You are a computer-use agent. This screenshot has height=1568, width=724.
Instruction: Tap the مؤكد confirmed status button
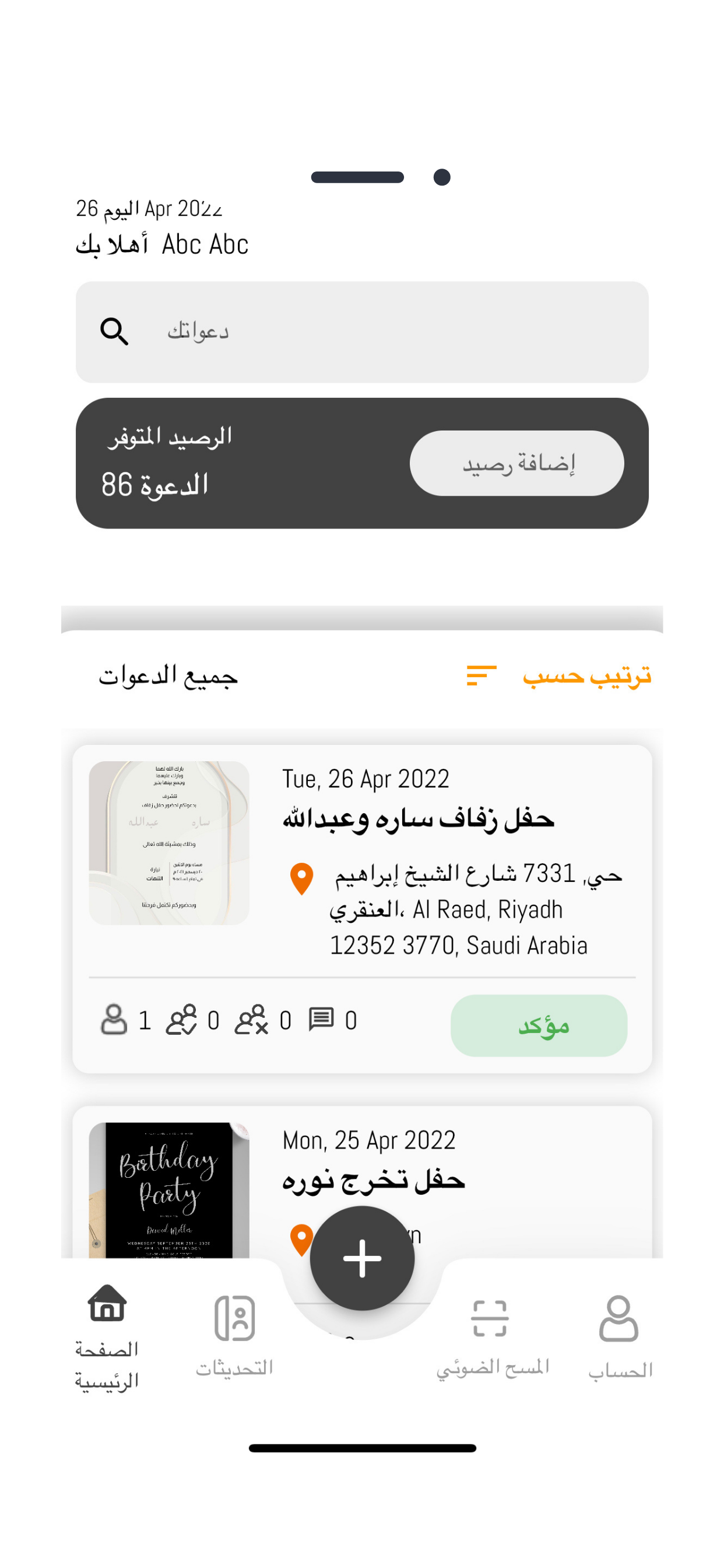[539, 1025]
